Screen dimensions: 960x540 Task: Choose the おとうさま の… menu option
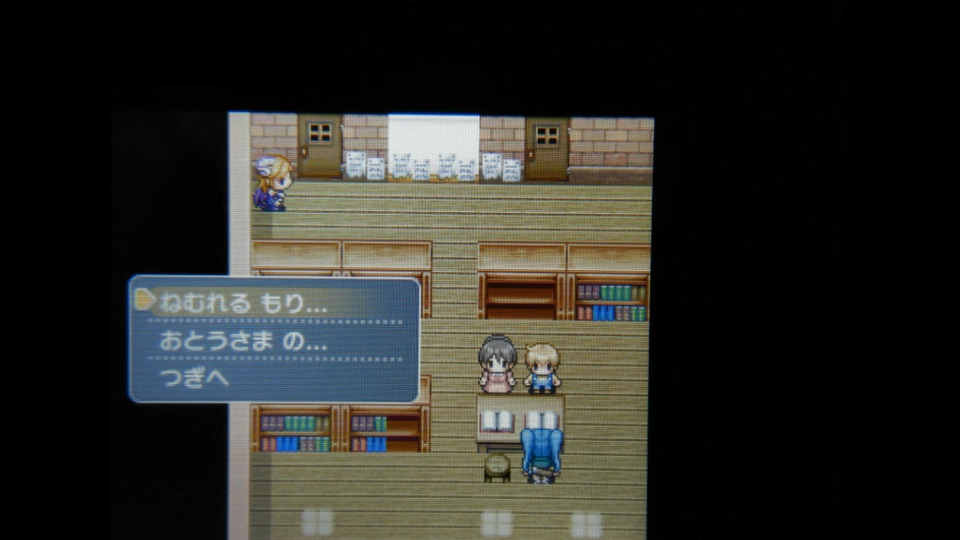(245, 341)
